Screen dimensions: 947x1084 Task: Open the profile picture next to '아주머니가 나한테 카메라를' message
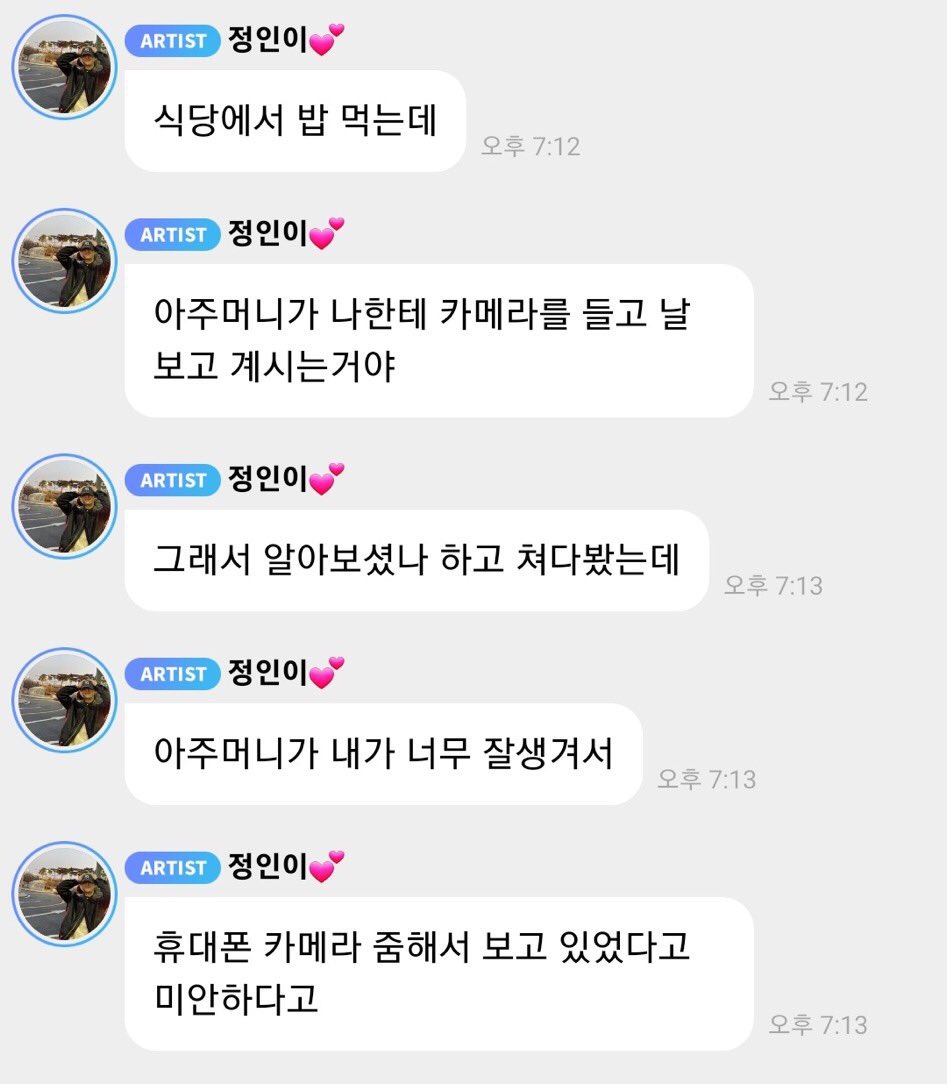tap(64, 262)
